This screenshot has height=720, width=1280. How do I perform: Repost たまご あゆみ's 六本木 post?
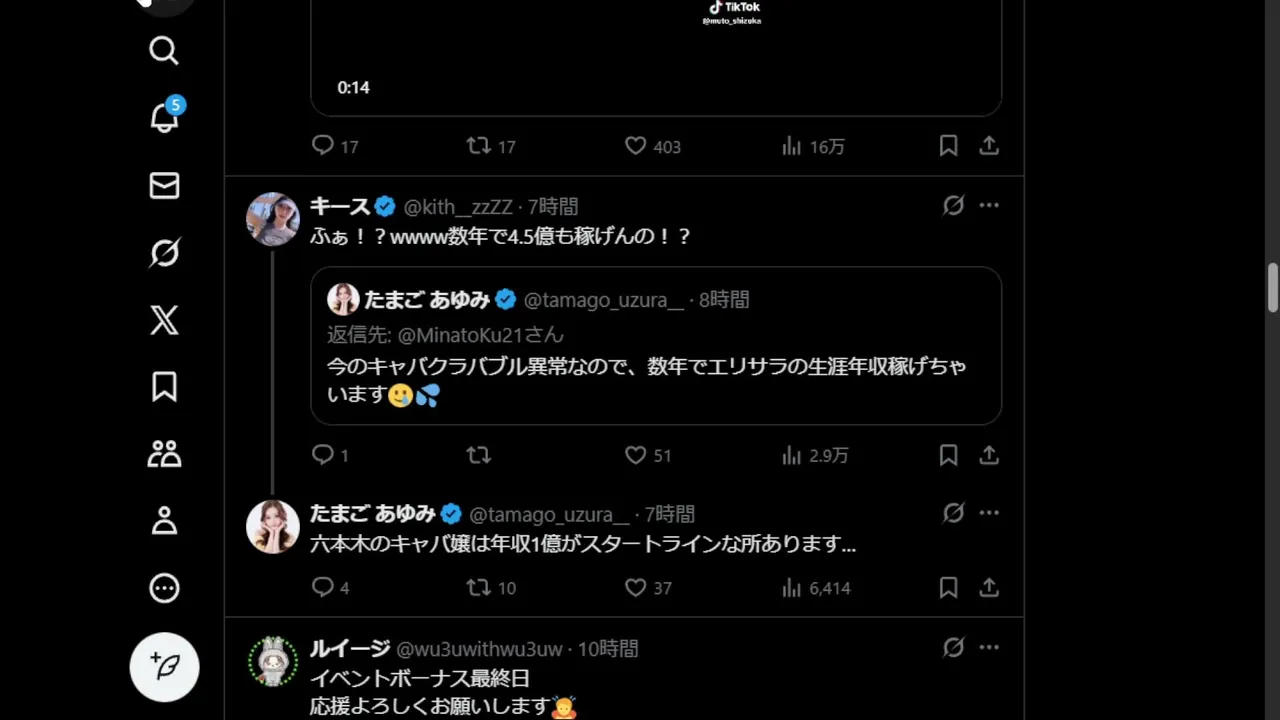479,587
